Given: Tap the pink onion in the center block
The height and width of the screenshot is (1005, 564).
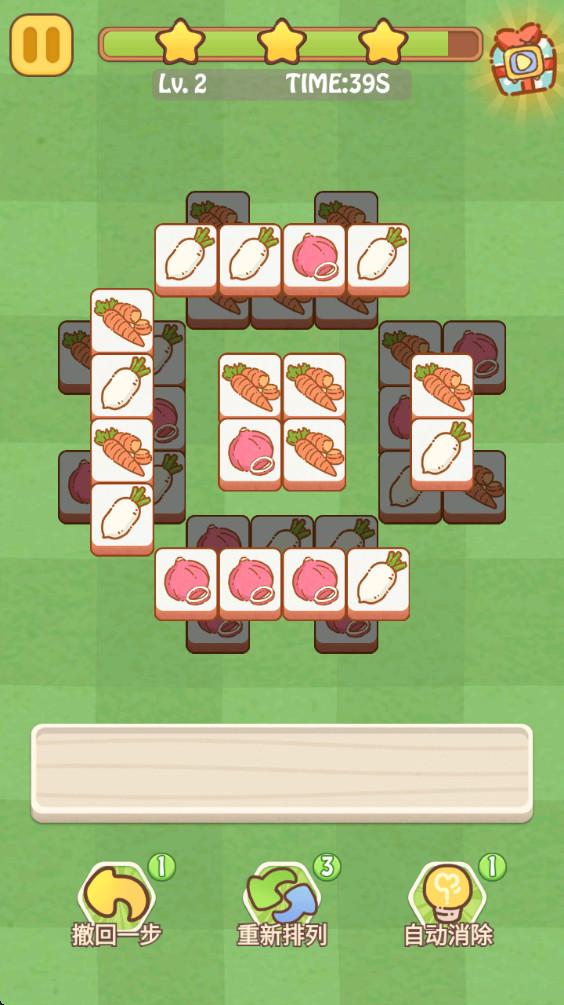Looking at the screenshot, I should [250, 454].
